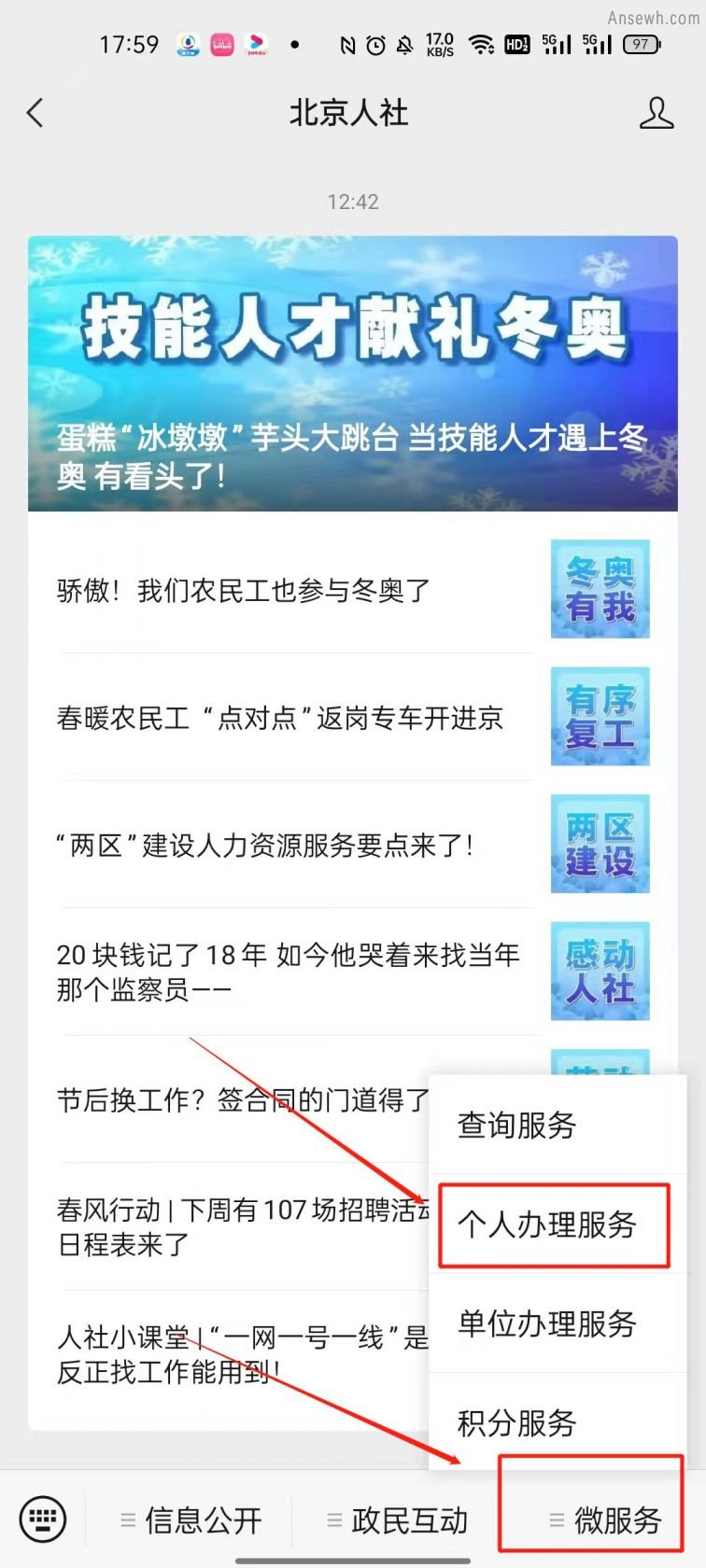The height and width of the screenshot is (1568, 706).
Task: Open the account profile icon
Action: click(x=656, y=114)
